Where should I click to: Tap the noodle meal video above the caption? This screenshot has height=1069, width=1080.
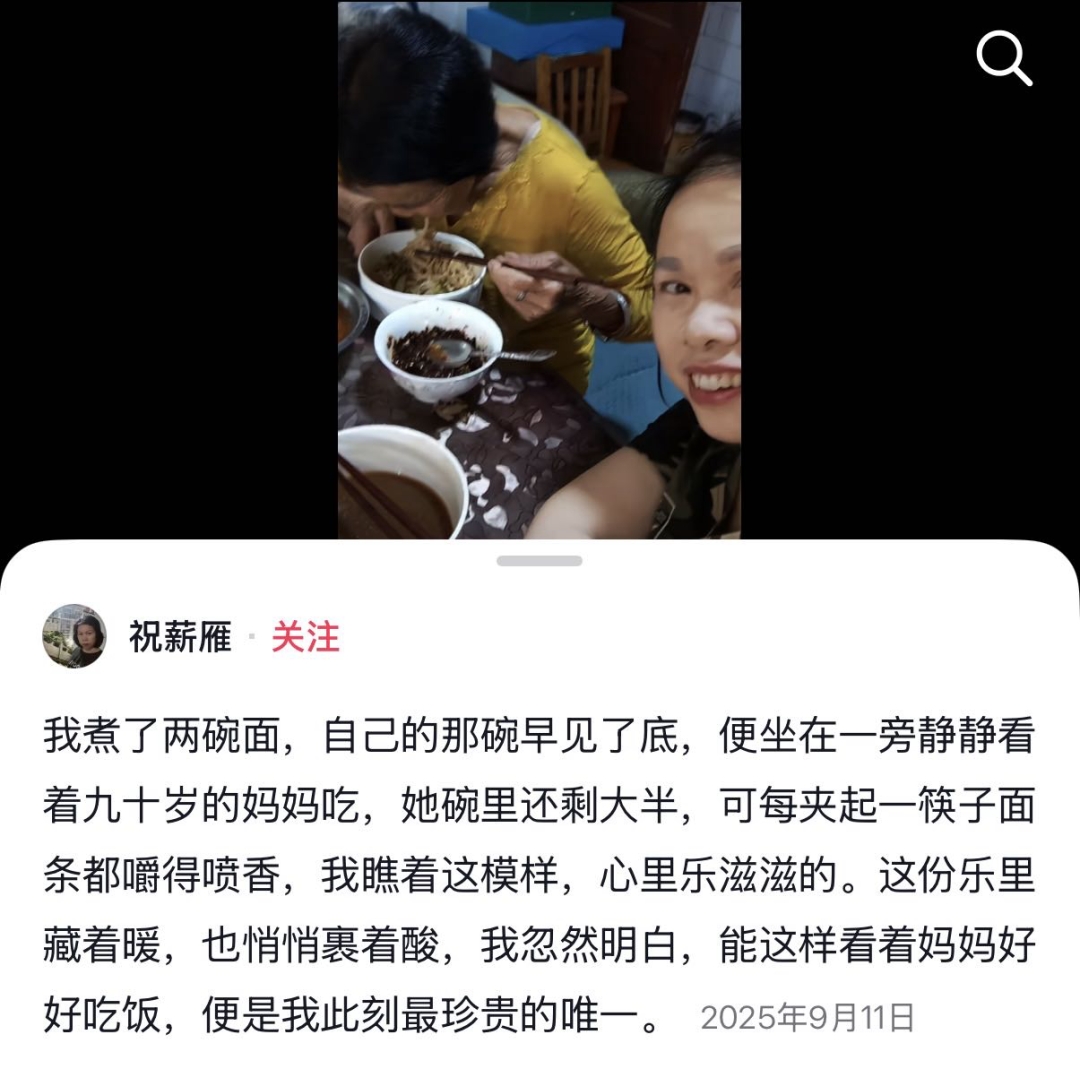click(x=539, y=270)
